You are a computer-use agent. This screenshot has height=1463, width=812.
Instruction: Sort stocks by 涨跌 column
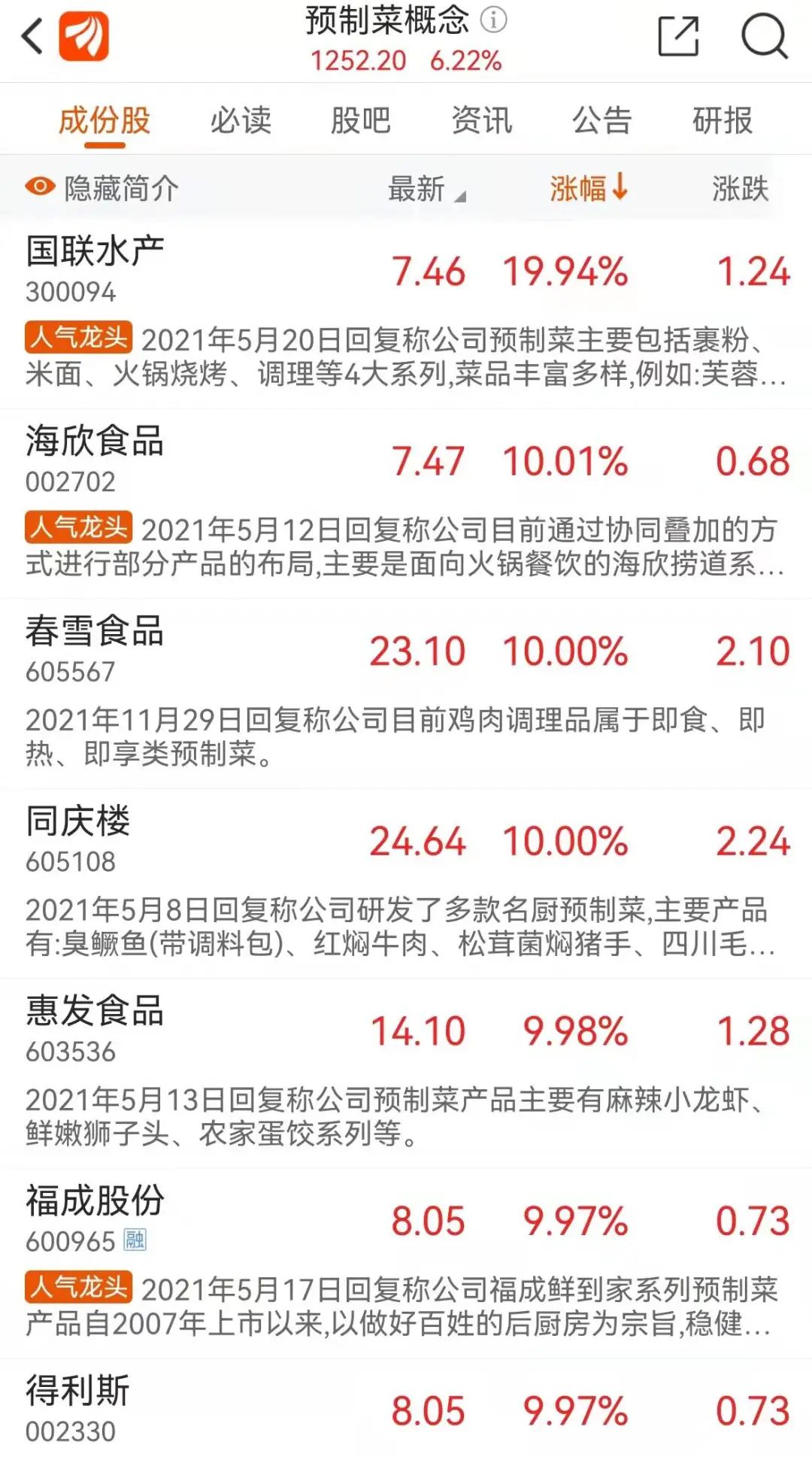[741, 189]
